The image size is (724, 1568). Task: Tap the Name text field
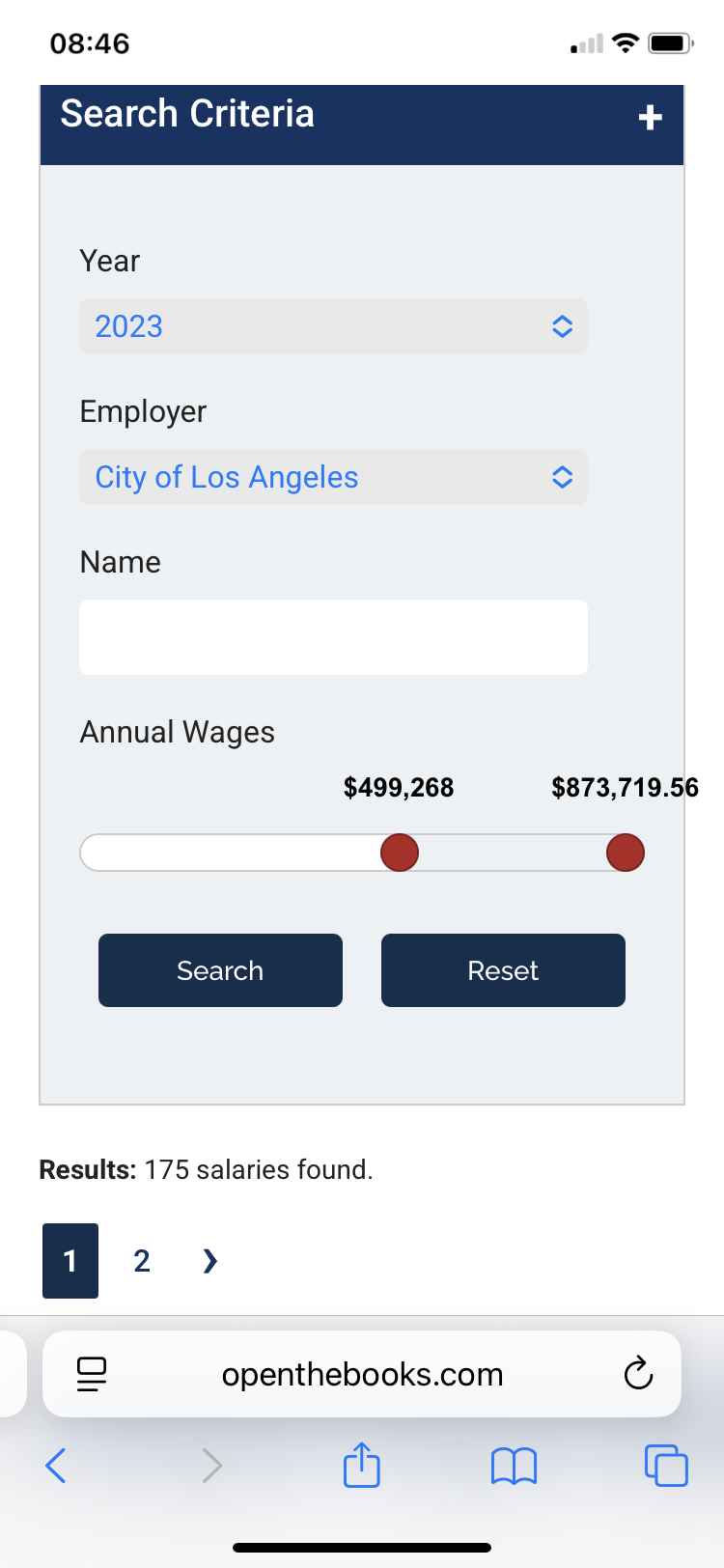(333, 637)
